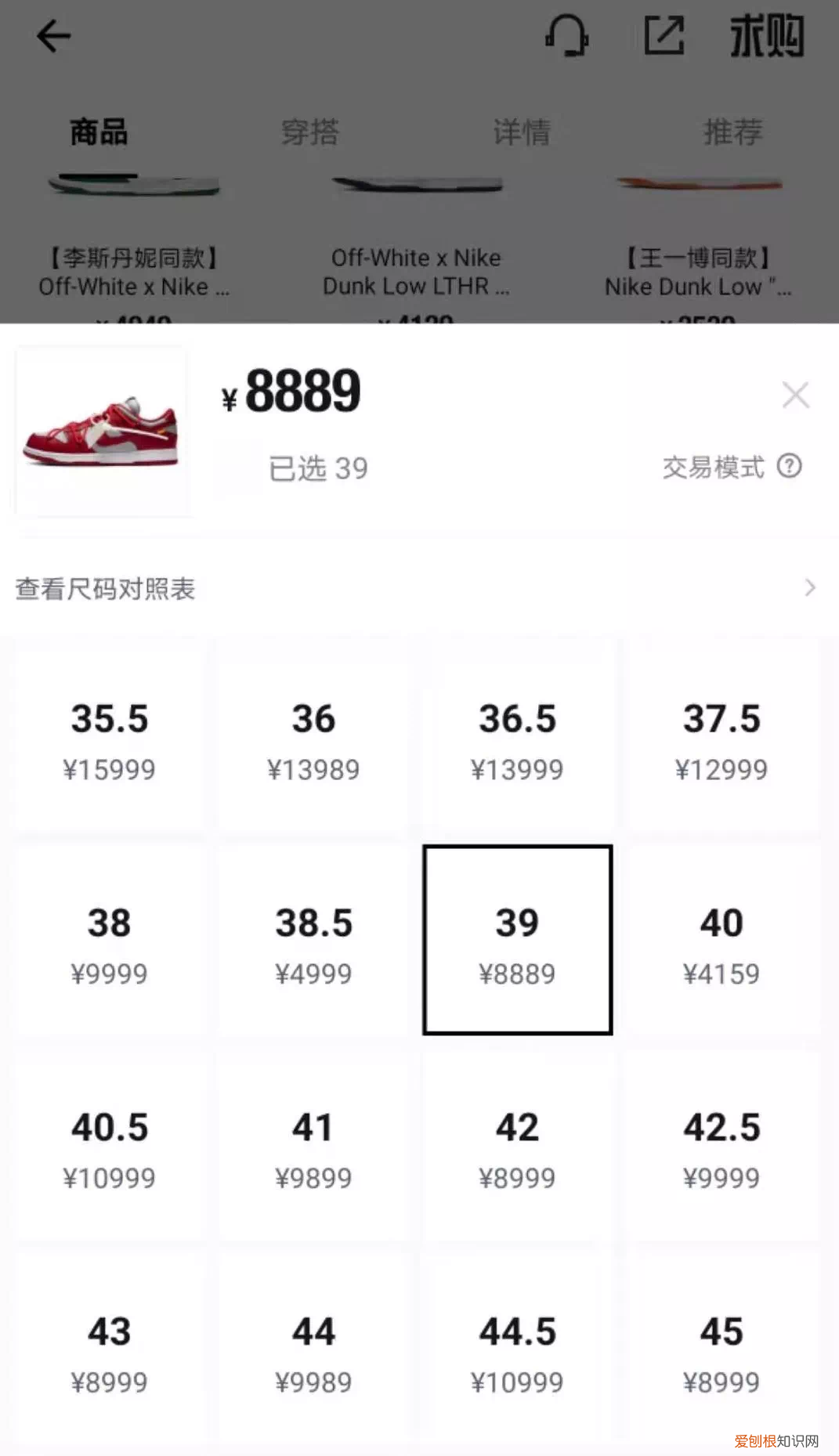The width and height of the screenshot is (839, 1456).
Task: Open customer service via headset icon
Action: pos(567,35)
